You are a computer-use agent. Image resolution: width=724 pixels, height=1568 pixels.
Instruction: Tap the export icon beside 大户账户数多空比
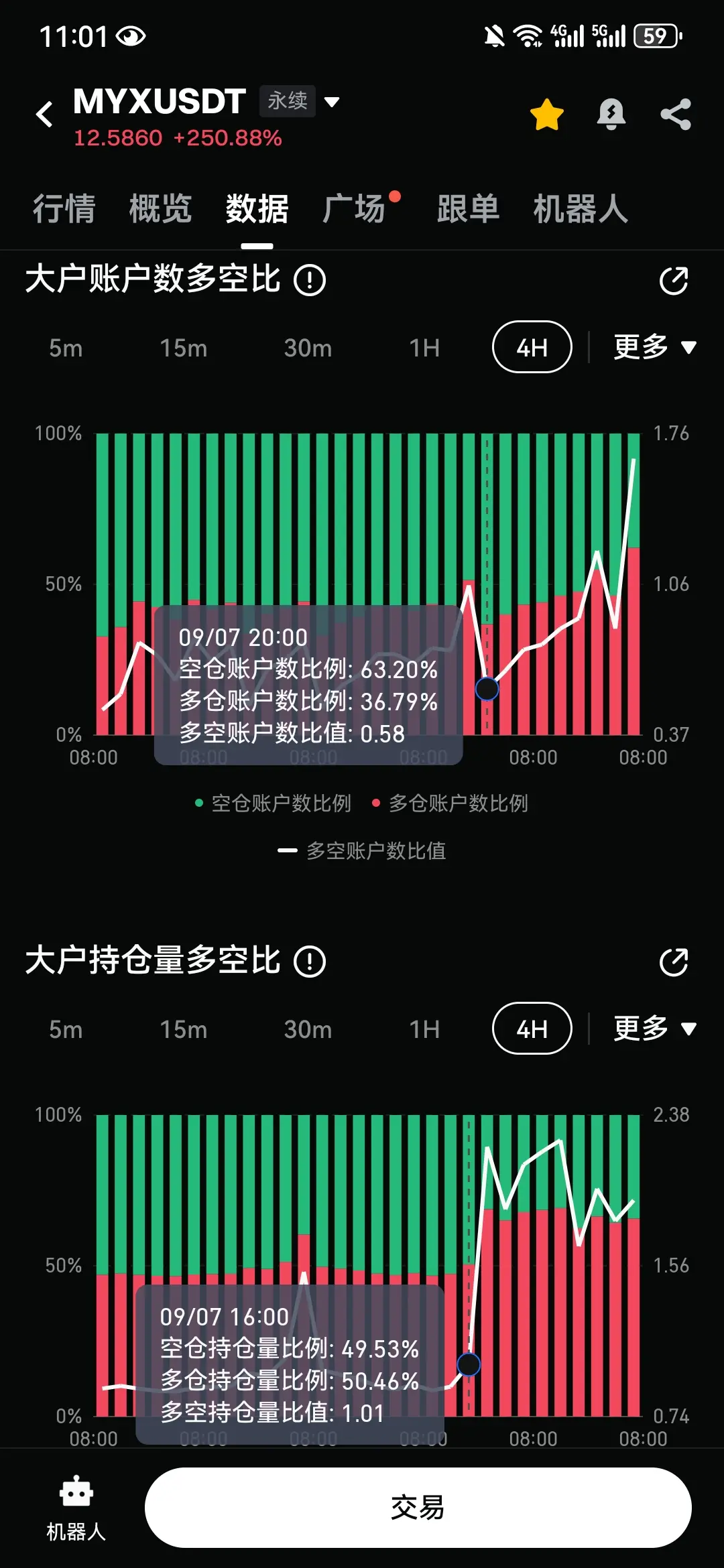[674, 280]
